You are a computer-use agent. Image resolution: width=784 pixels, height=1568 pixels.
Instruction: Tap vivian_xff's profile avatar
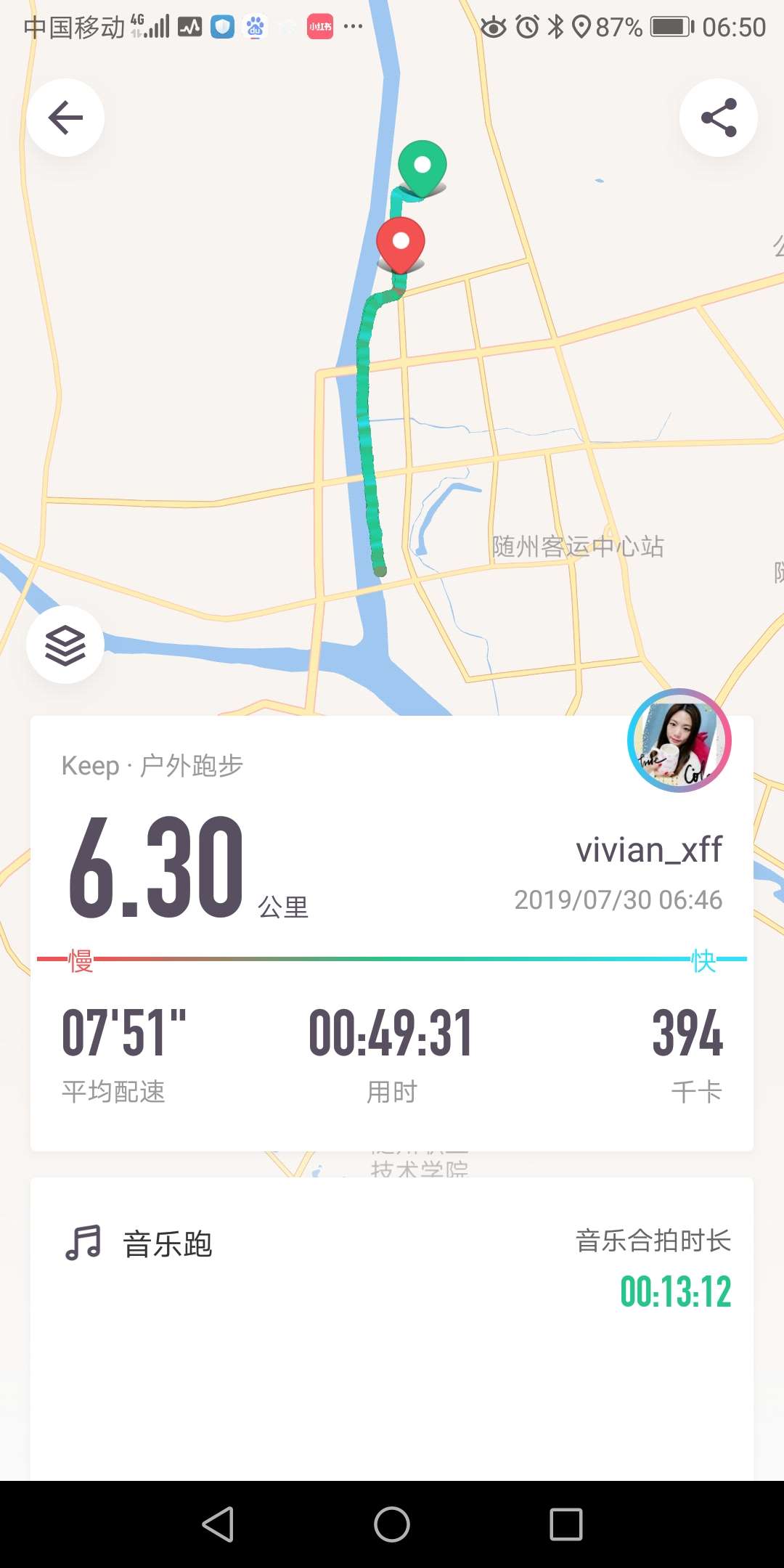pos(679,740)
